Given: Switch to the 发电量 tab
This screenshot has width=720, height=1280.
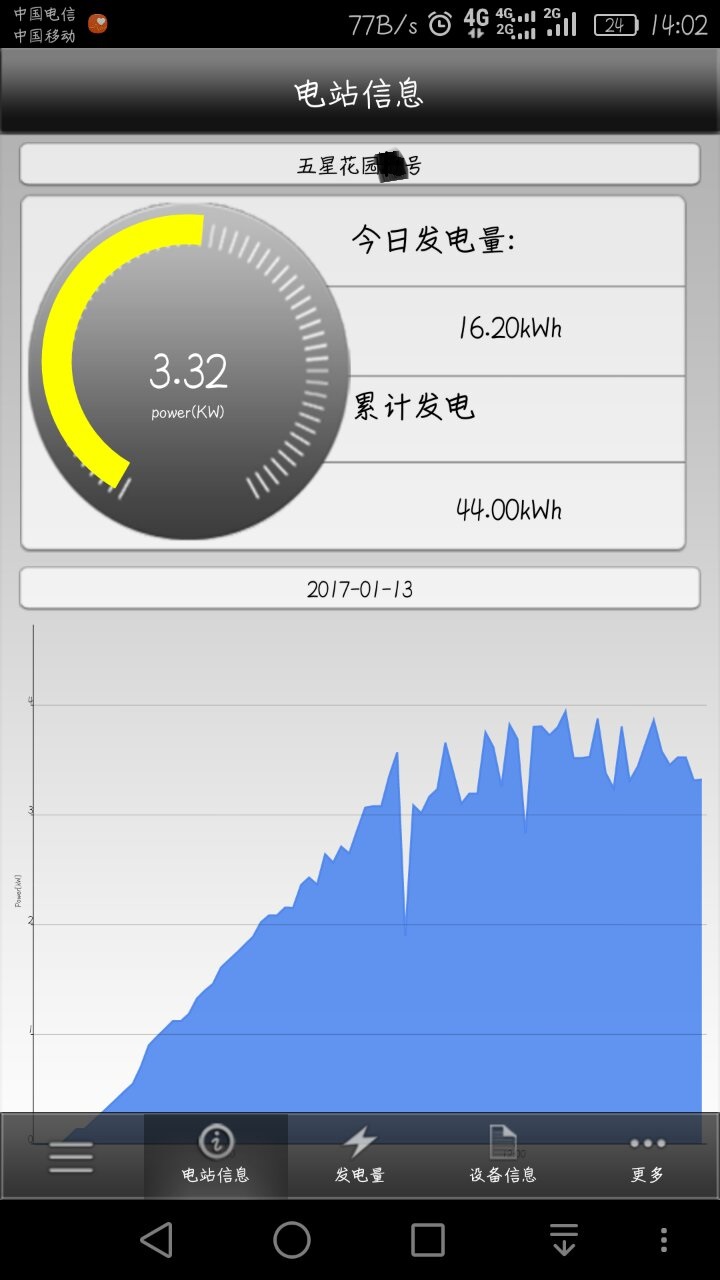Looking at the screenshot, I should click(x=360, y=1155).
